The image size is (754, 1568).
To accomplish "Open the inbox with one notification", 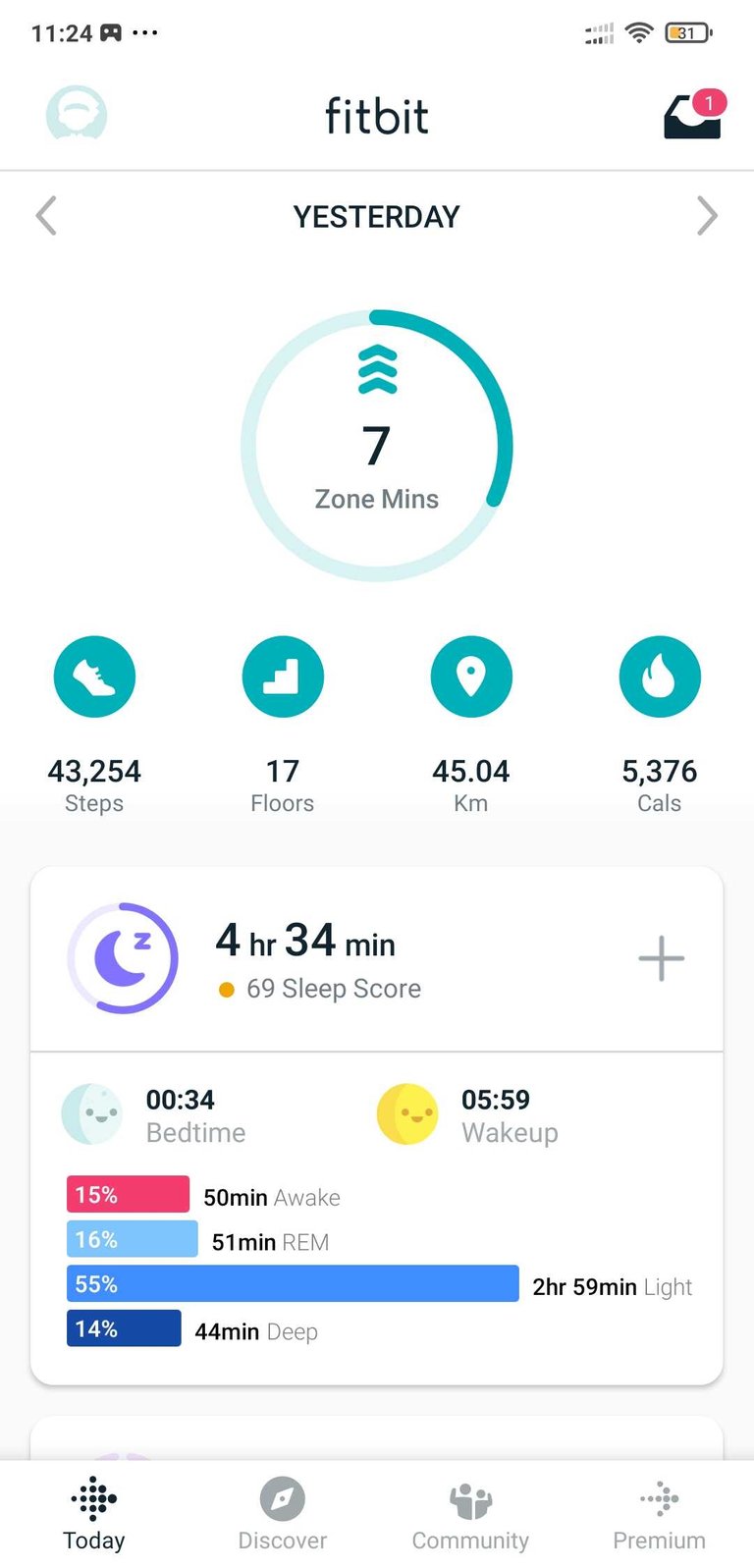I will pos(694,115).
